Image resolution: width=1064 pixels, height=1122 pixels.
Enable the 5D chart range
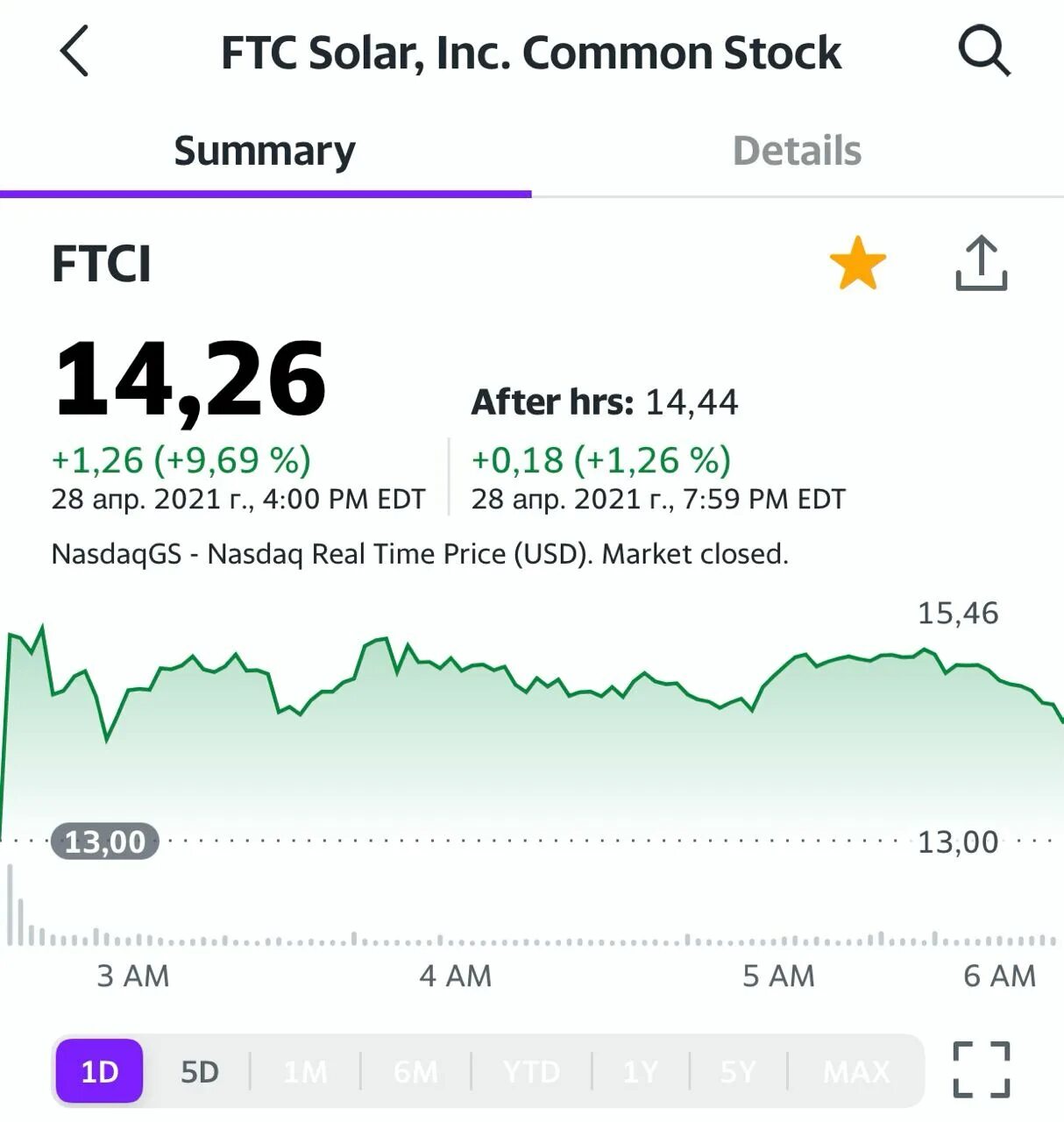200,1071
